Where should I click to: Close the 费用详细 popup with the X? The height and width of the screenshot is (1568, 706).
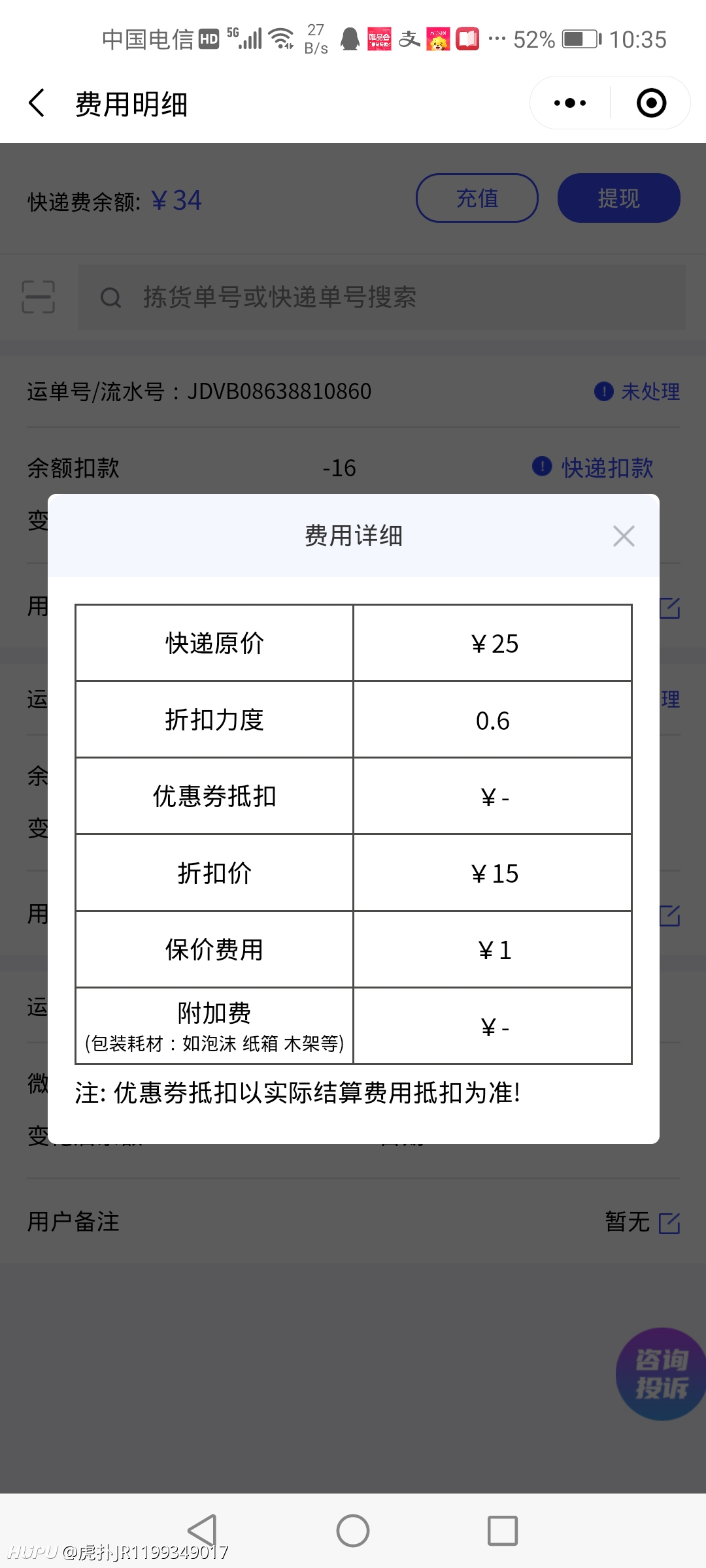pos(623,536)
